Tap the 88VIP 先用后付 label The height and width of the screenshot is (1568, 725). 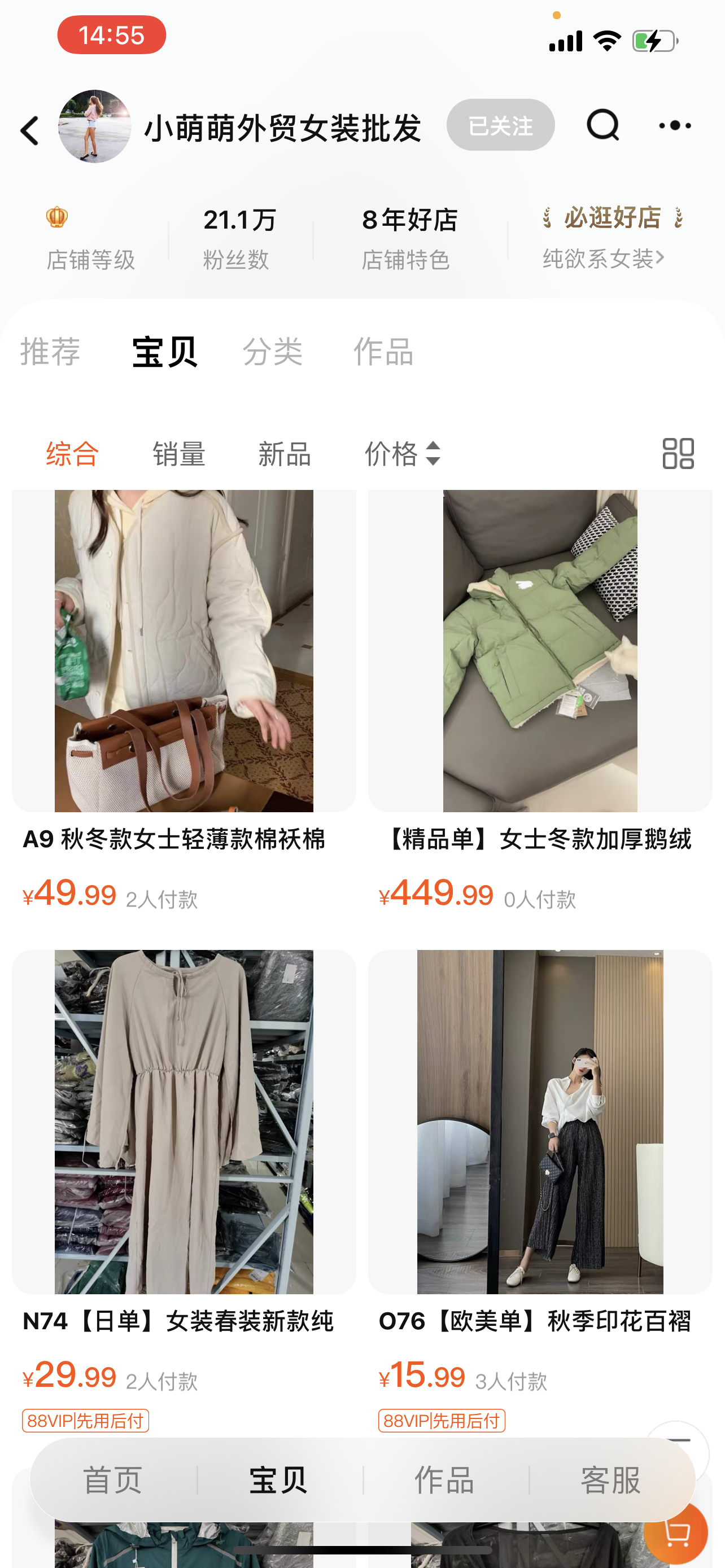[x=85, y=1421]
